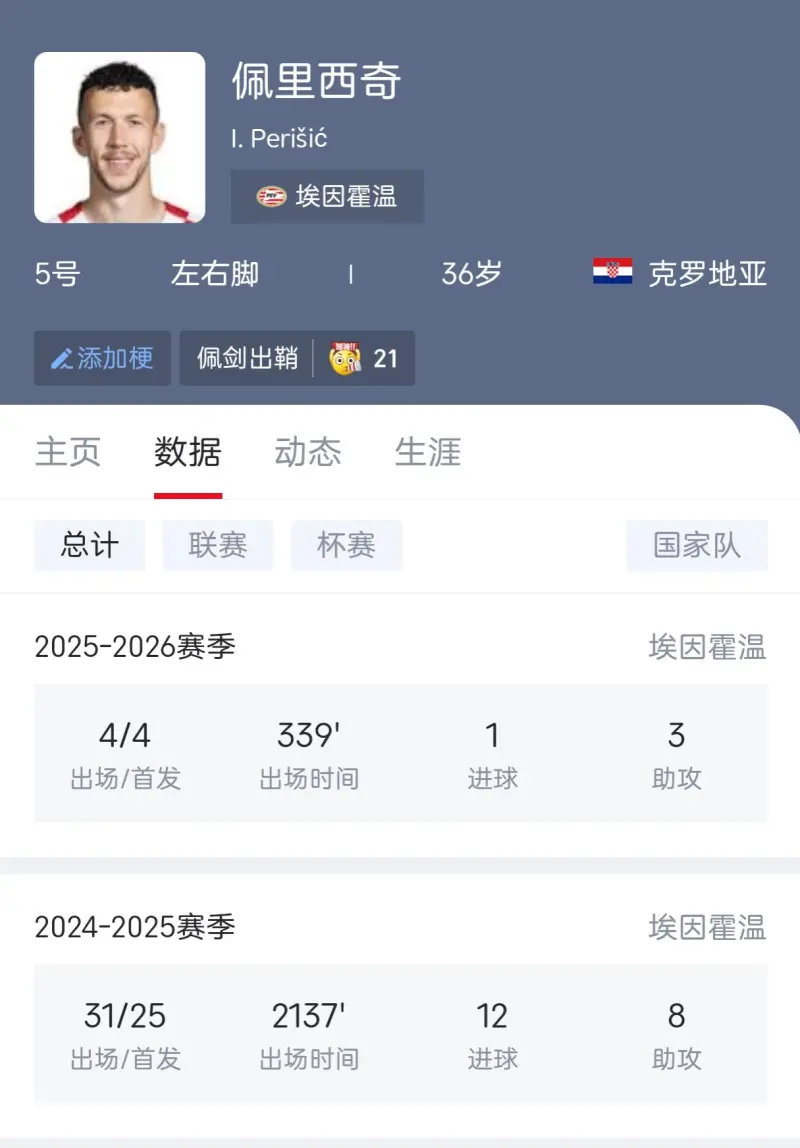800x1148 pixels.
Task: View Perišić's profile photo
Action: click(x=120, y=137)
